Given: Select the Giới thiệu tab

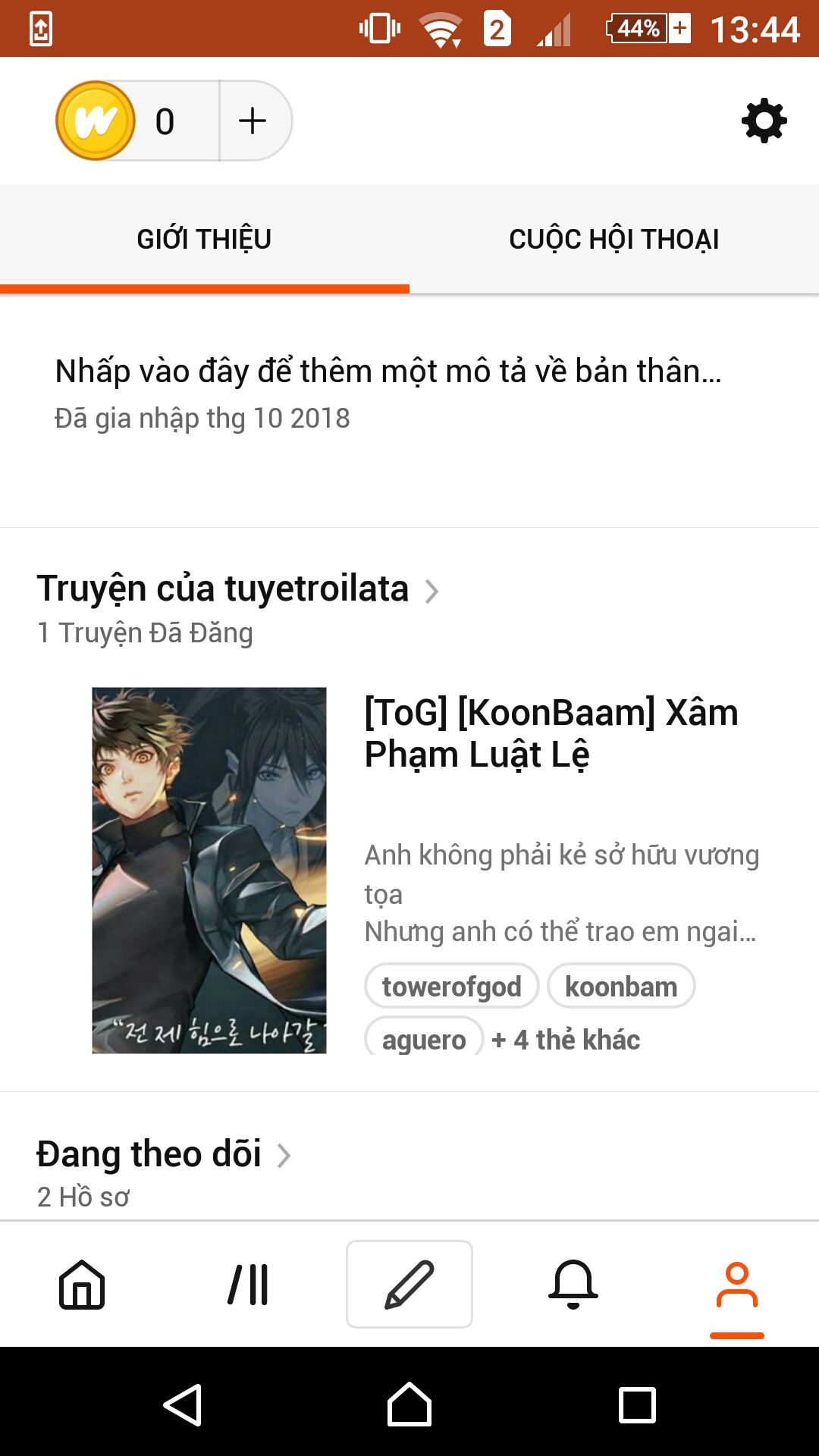Looking at the screenshot, I should click(x=204, y=239).
